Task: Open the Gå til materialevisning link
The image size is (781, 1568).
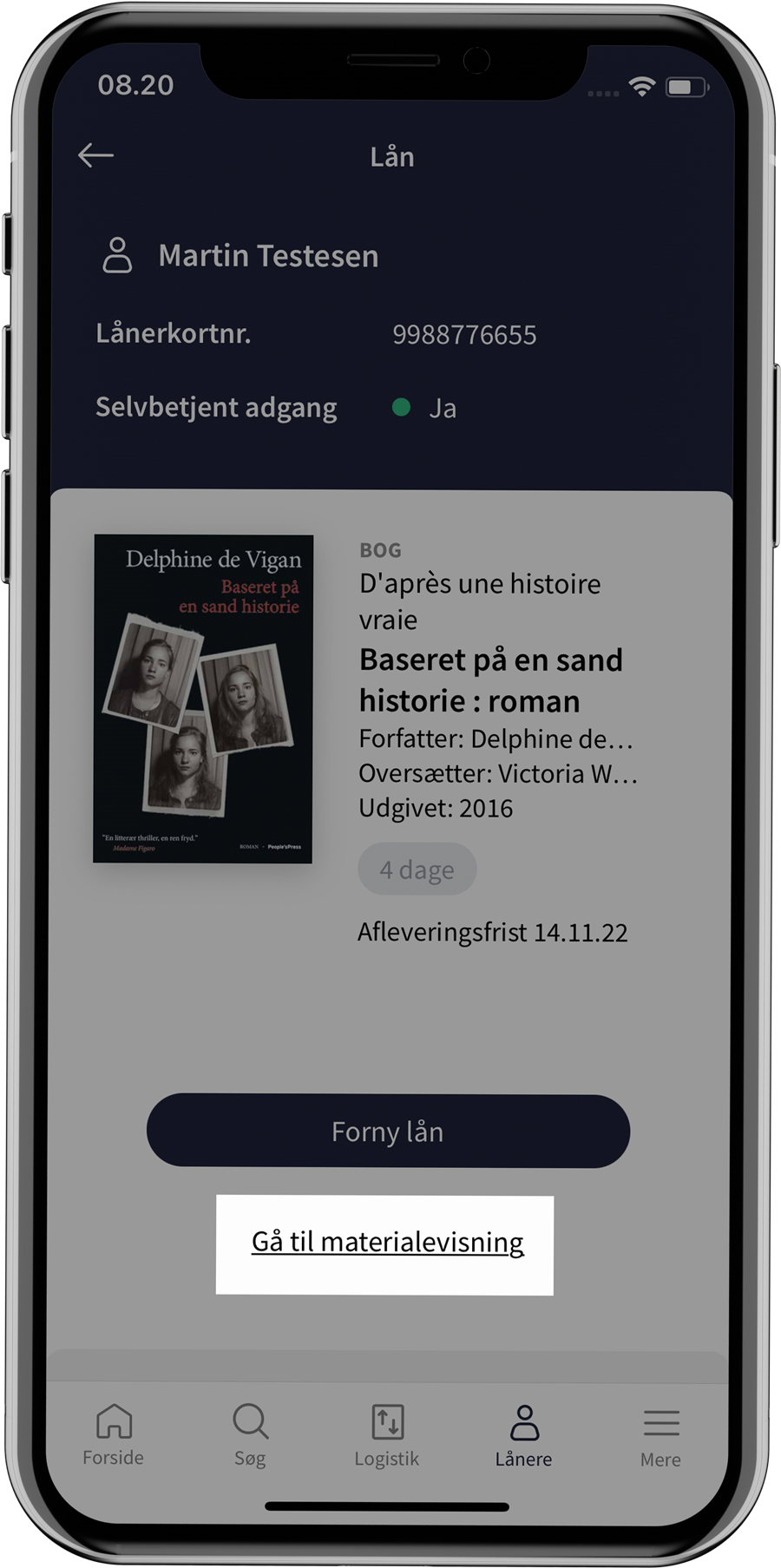Action: (387, 1242)
